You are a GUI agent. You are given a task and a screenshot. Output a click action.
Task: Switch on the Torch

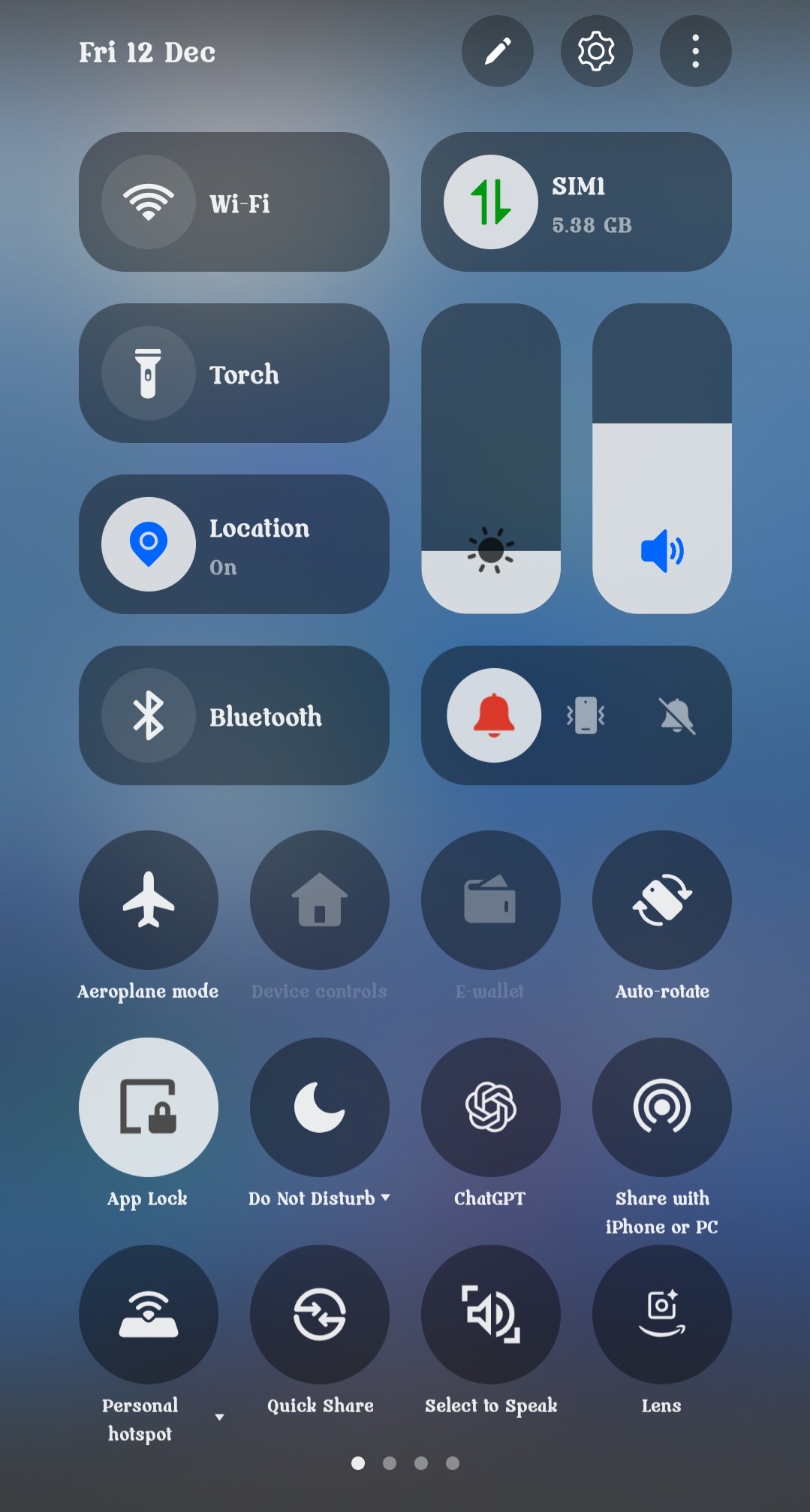(234, 373)
